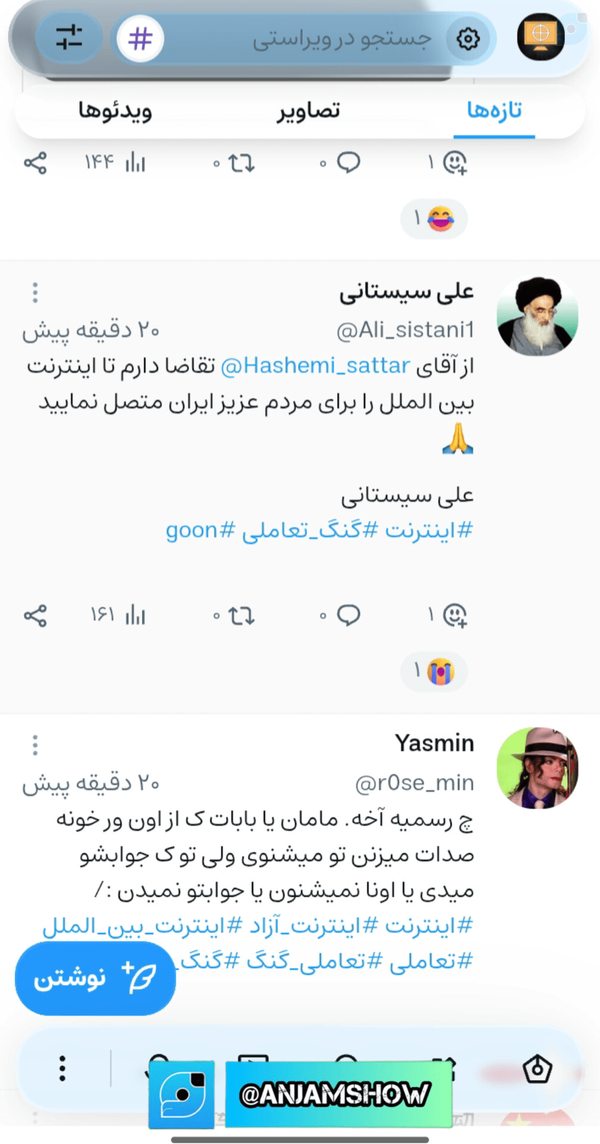Repost علی سیستانی's post
The image size is (600, 1144).
coord(235,616)
